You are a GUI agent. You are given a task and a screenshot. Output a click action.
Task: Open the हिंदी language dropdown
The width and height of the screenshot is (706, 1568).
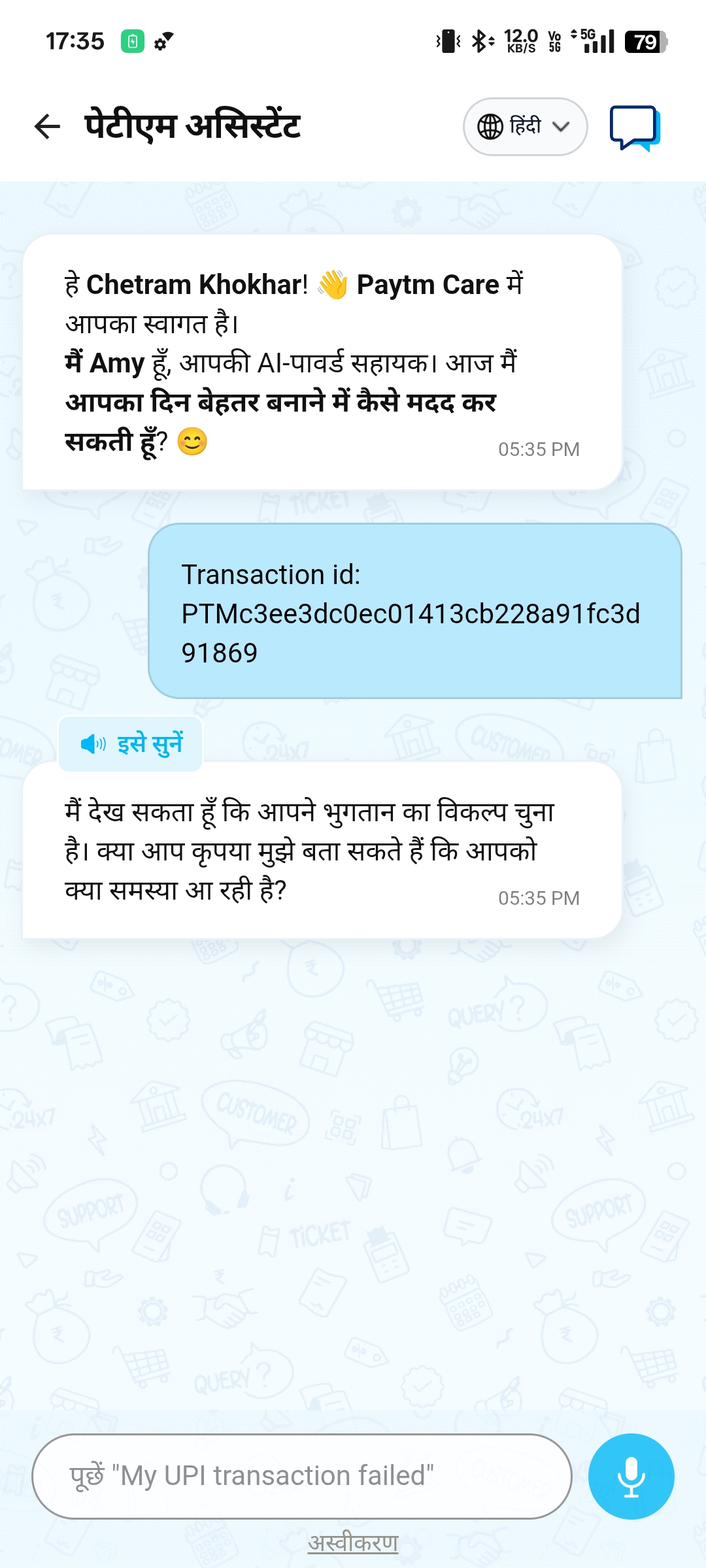[525, 127]
